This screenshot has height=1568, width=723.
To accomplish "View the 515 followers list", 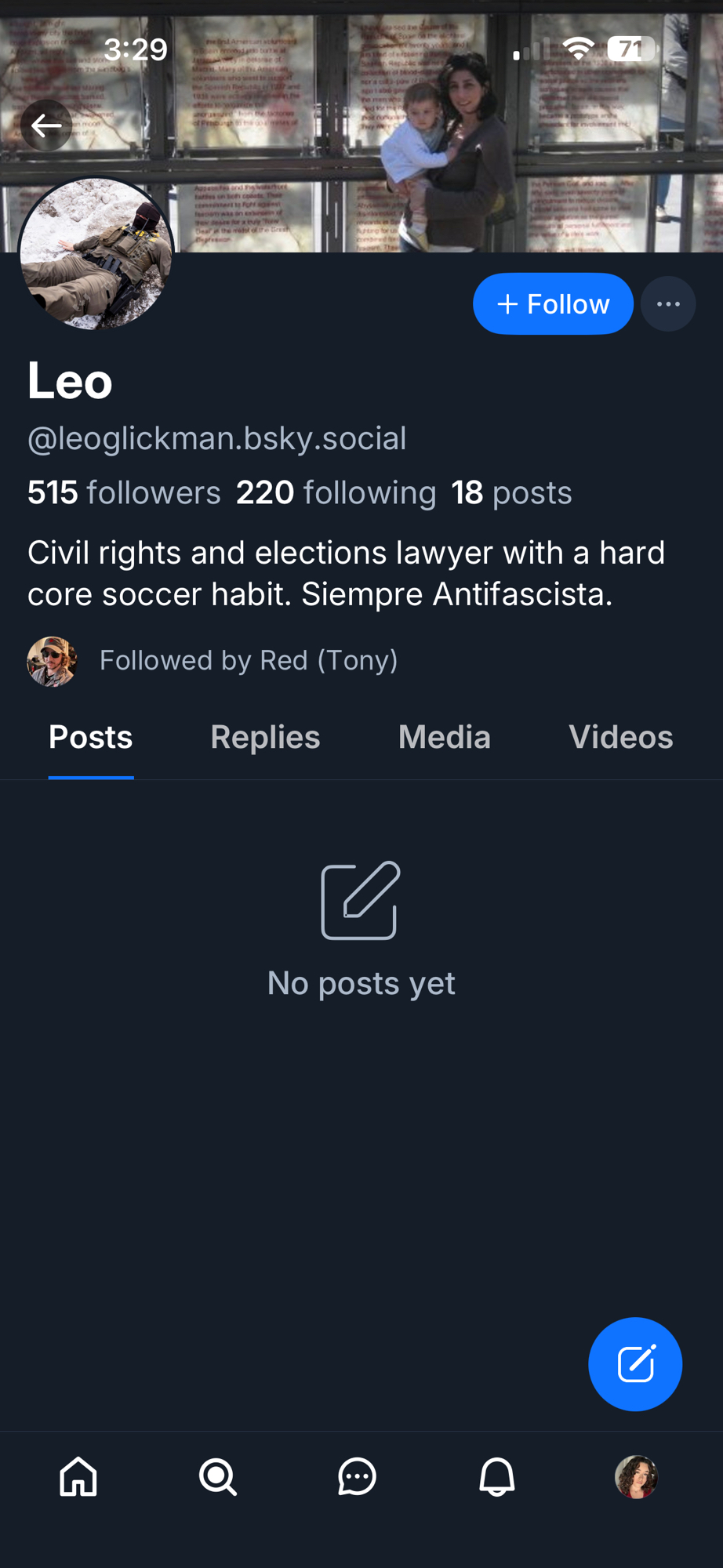I will [124, 493].
